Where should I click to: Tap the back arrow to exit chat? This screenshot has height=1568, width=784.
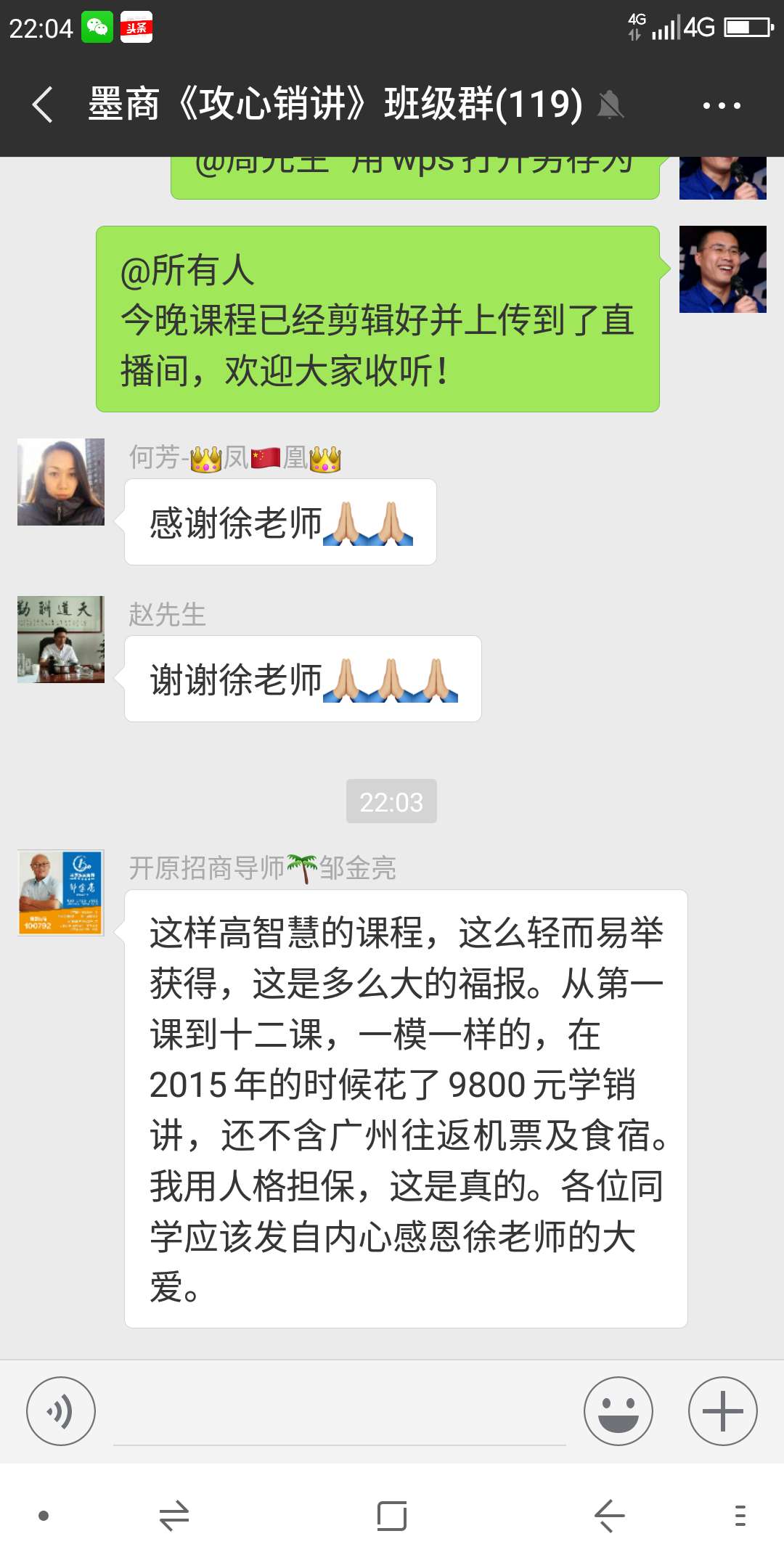[41, 105]
